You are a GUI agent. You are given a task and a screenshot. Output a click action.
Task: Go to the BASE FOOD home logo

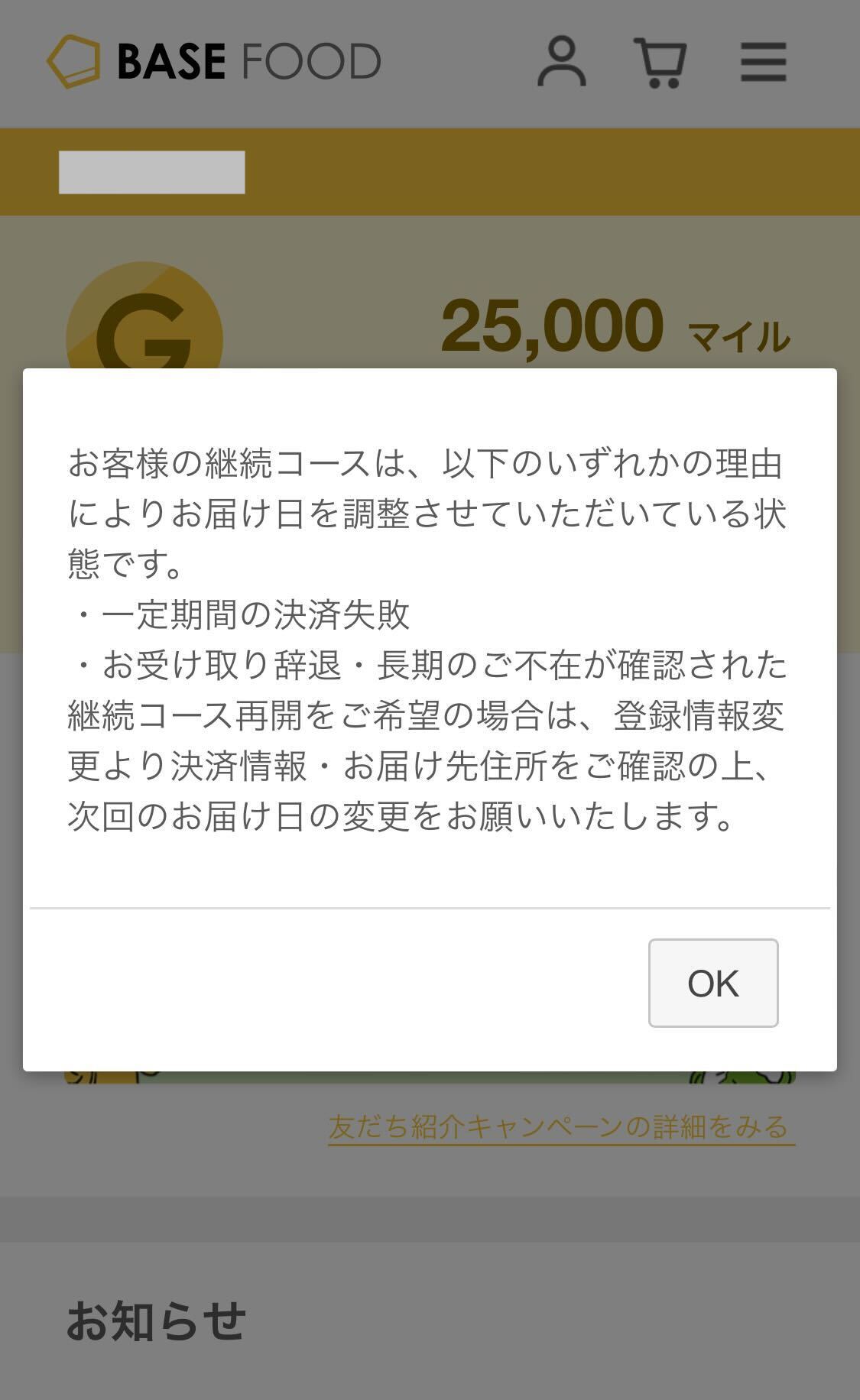point(214,61)
